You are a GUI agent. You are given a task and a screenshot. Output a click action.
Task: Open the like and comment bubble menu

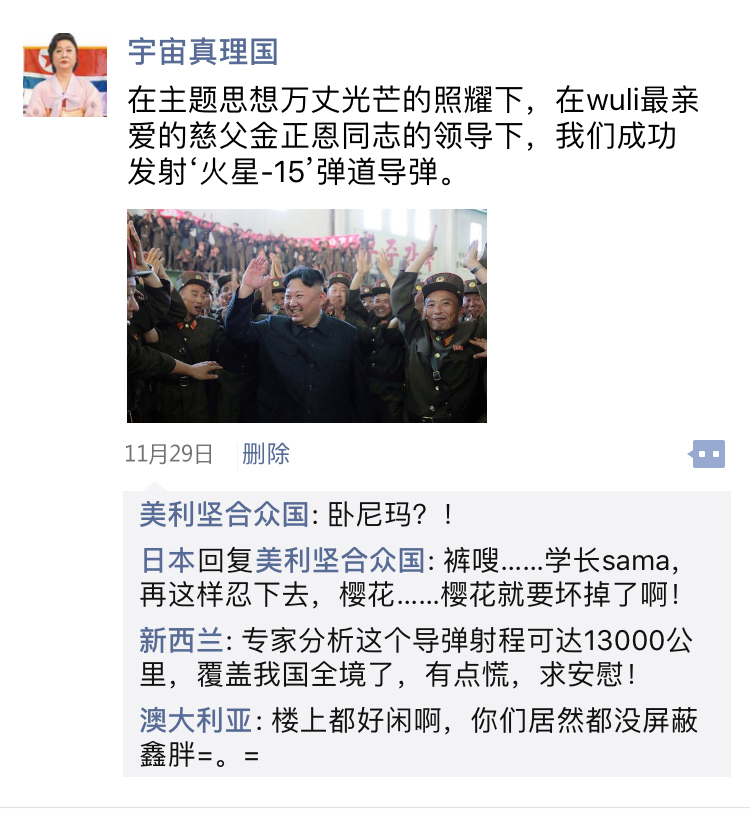point(708,454)
